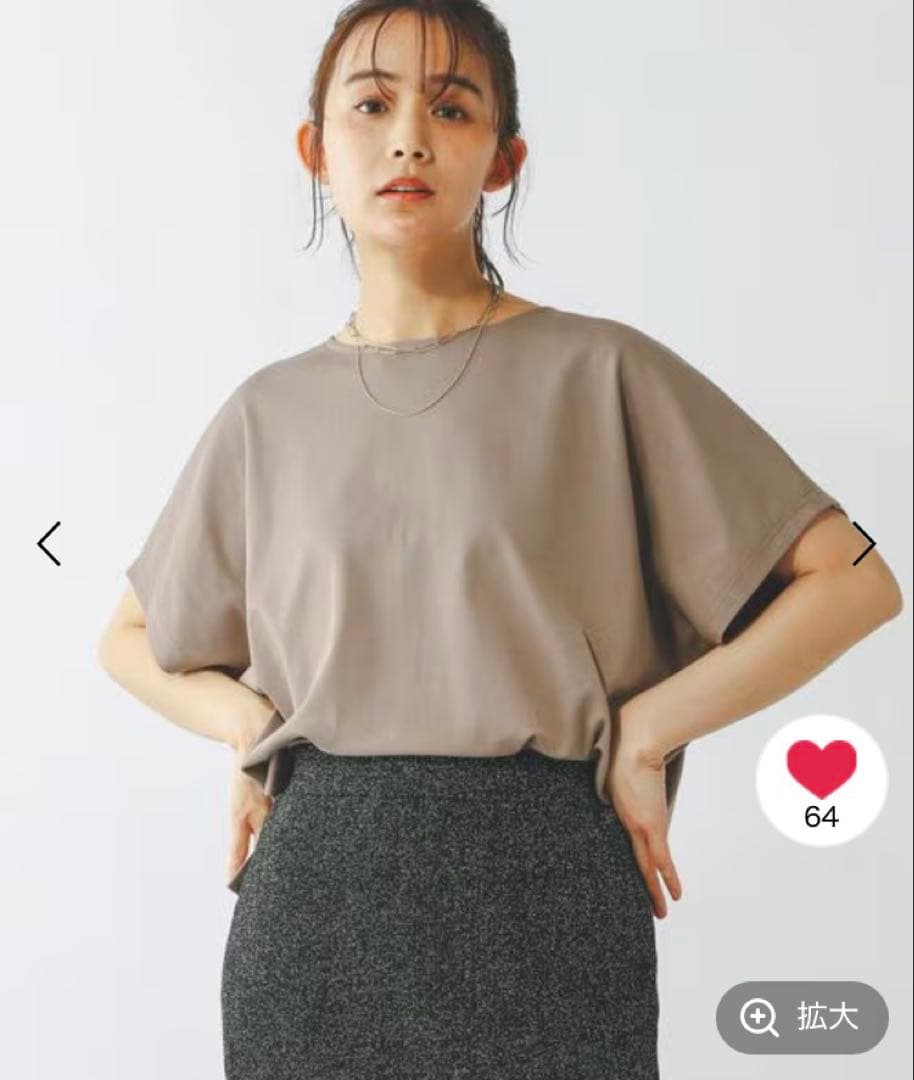Tap the 拡大 button to enlarge the image
Viewport: 914px width, 1080px height.
(x=802, y=1017)
